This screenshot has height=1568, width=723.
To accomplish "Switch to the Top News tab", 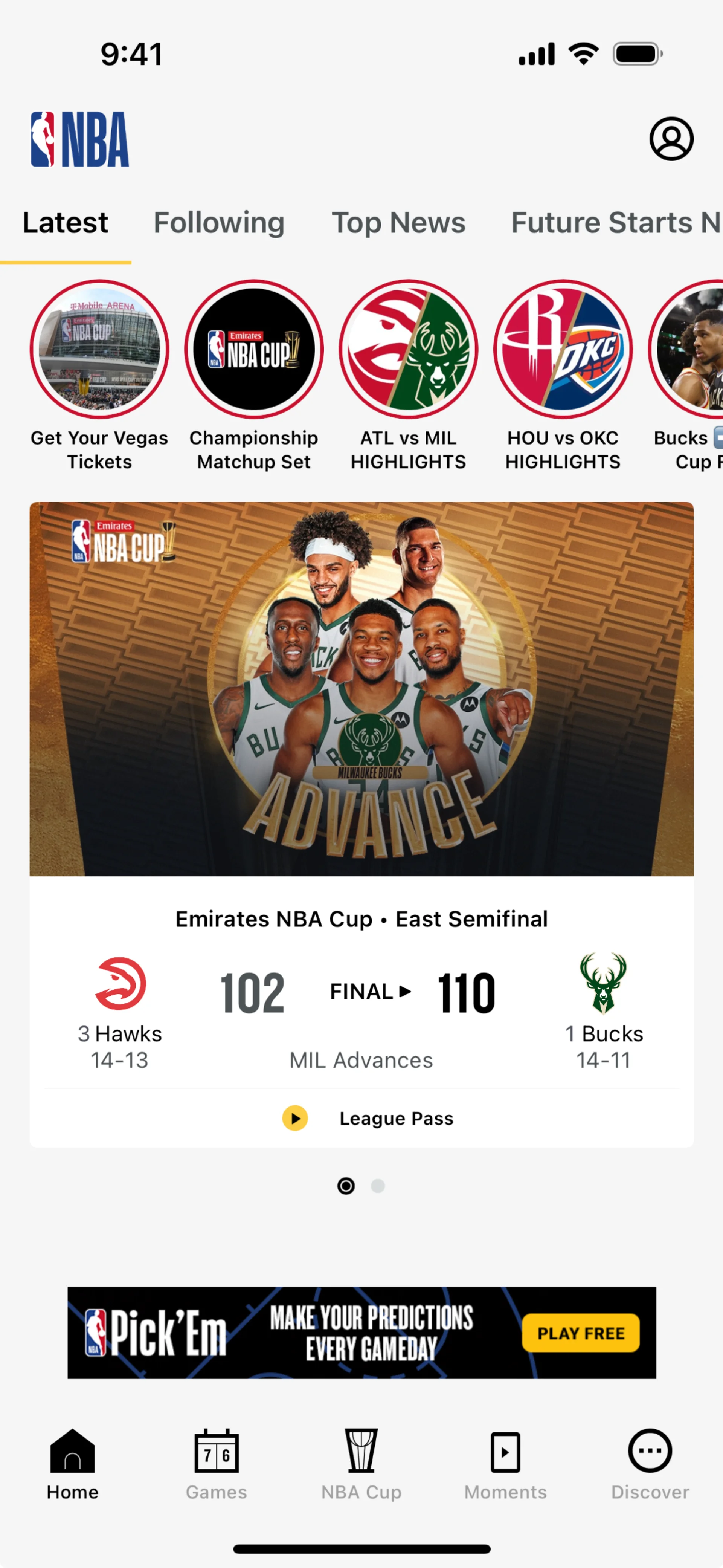I will (398, 222).
